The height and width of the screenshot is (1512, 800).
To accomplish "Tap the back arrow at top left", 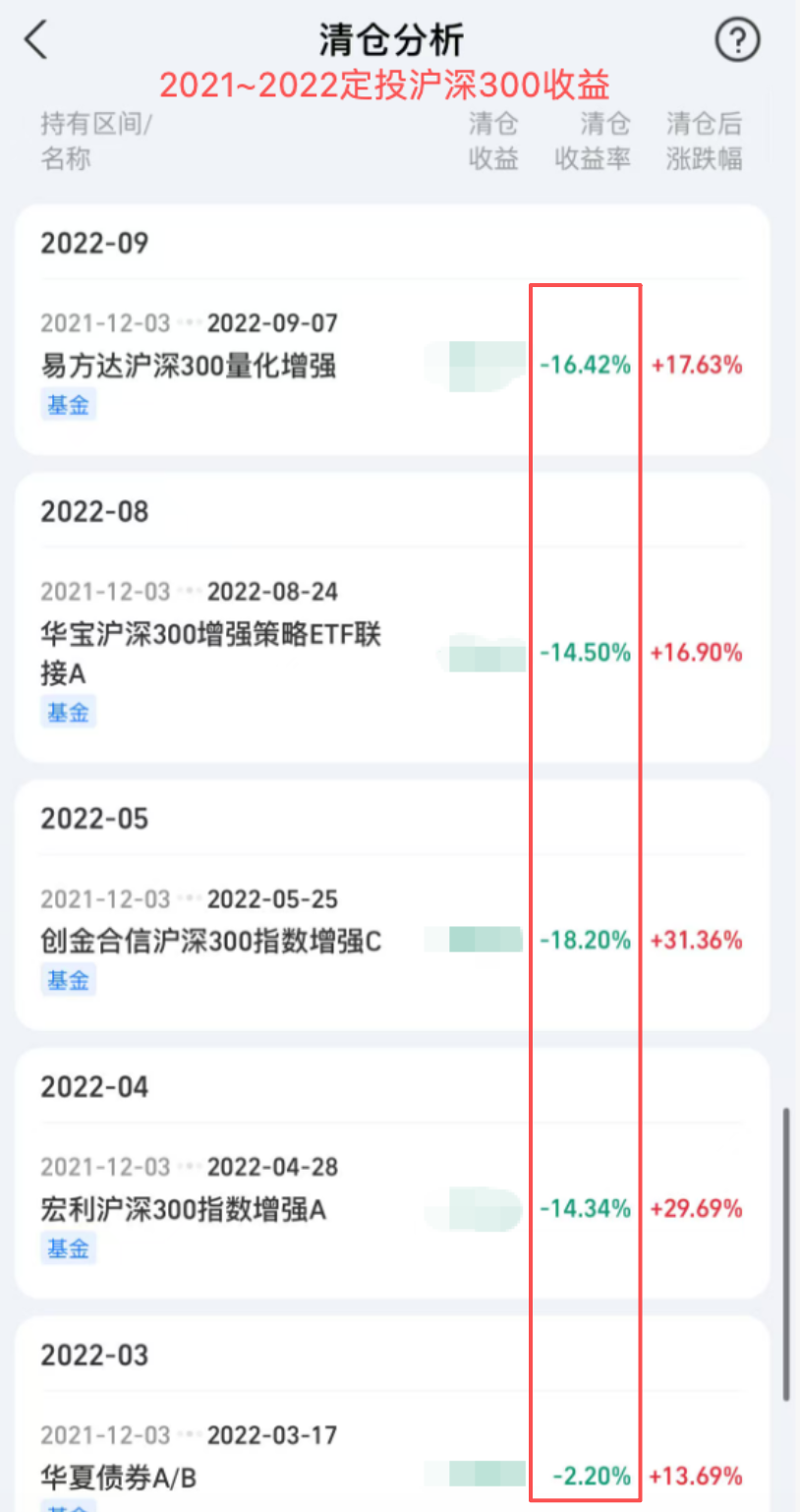I will 35,41.
